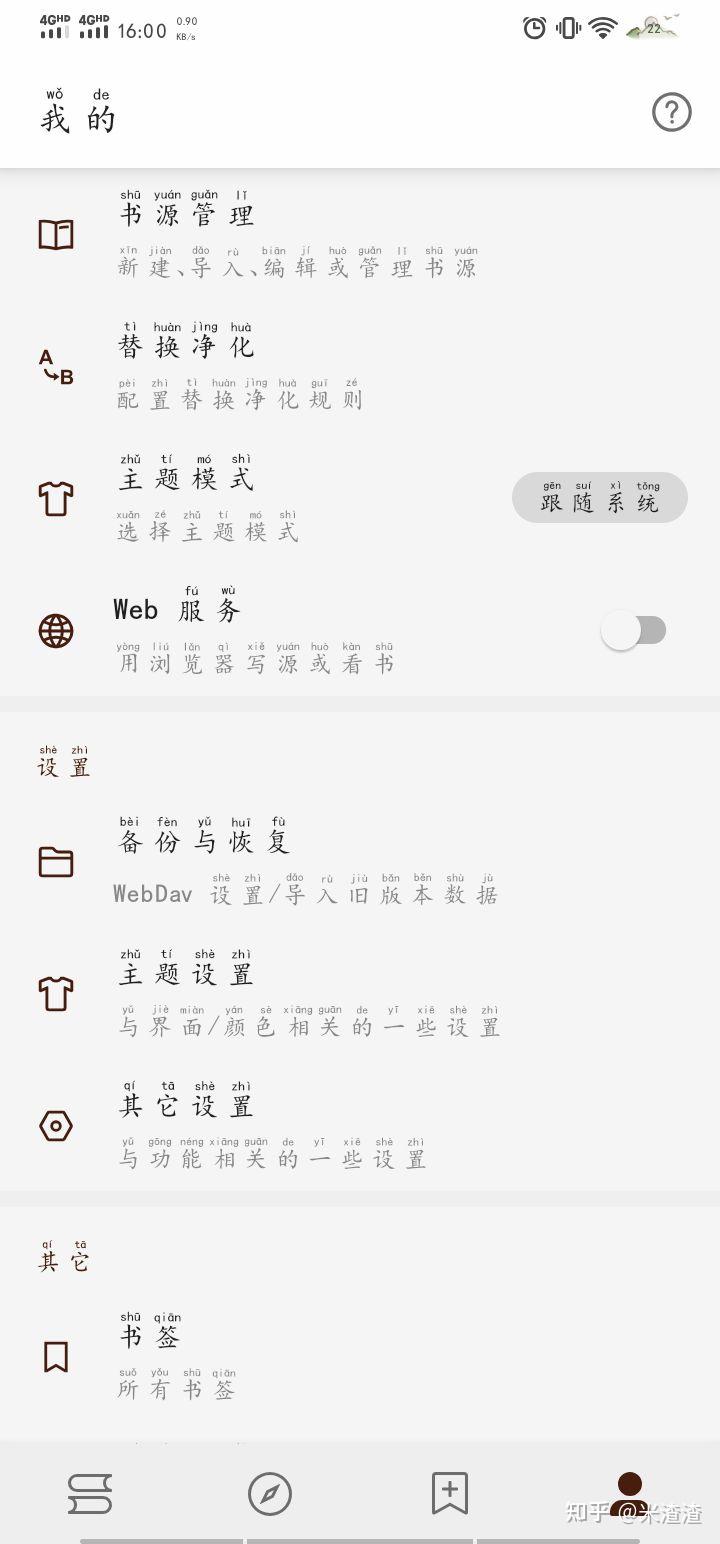Open the 跟随系统 theme mode selector
720x1544 pixels.
599,498
